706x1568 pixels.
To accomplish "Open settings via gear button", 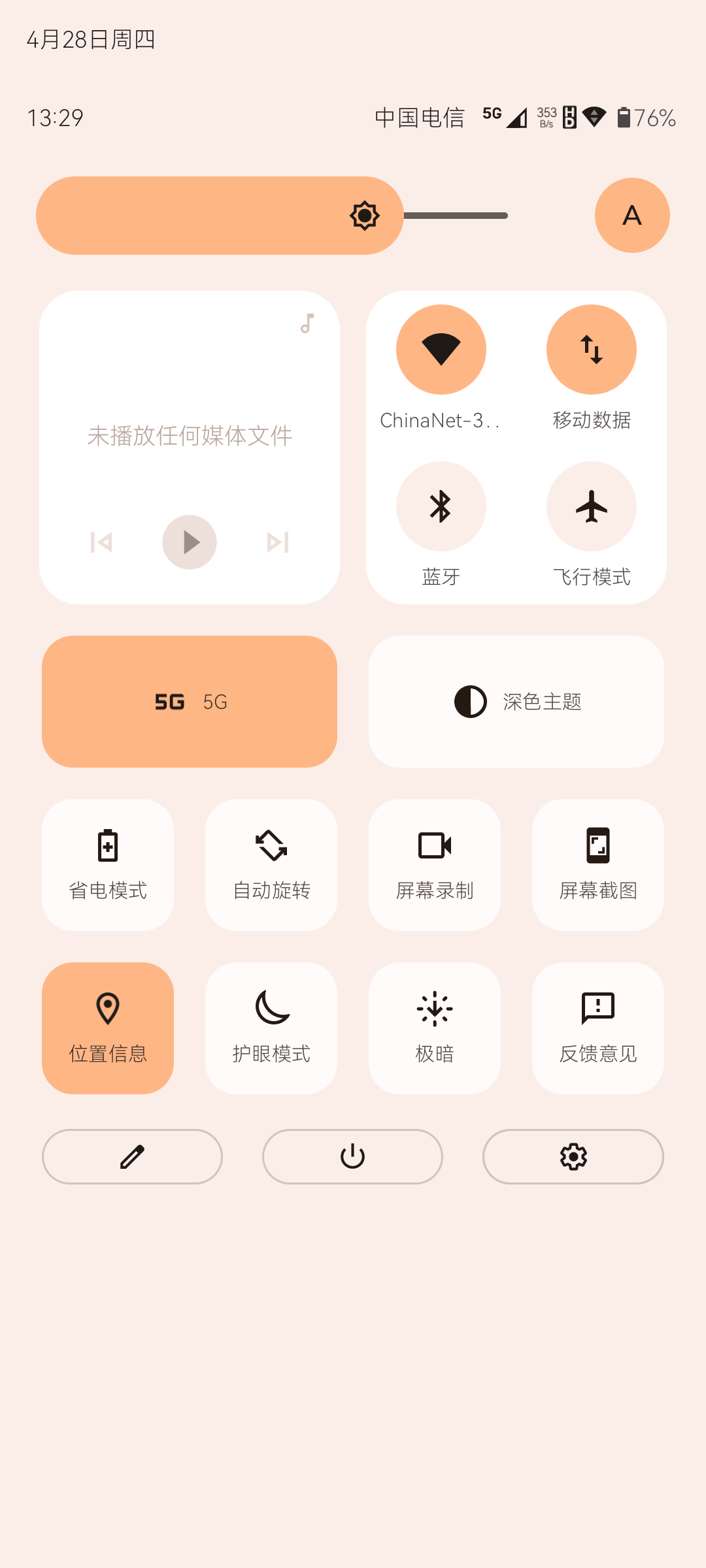I will (x=573, y=1156).
